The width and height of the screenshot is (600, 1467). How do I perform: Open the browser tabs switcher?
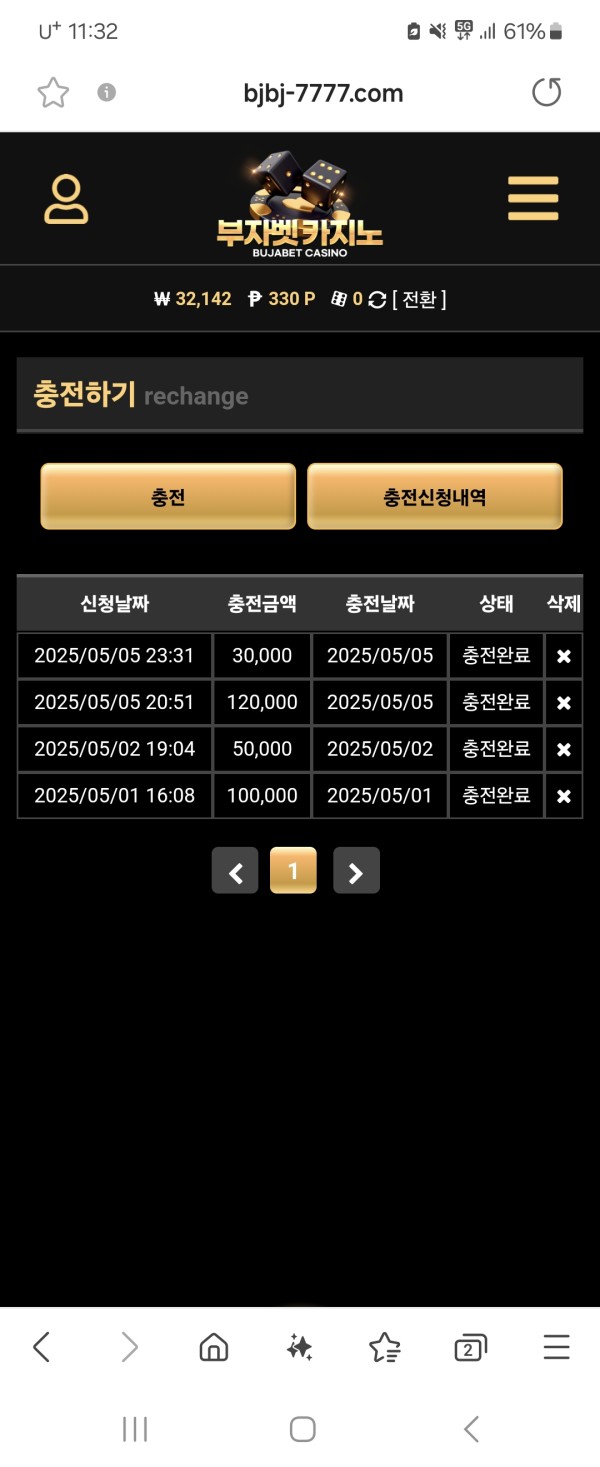point(469,1348)
